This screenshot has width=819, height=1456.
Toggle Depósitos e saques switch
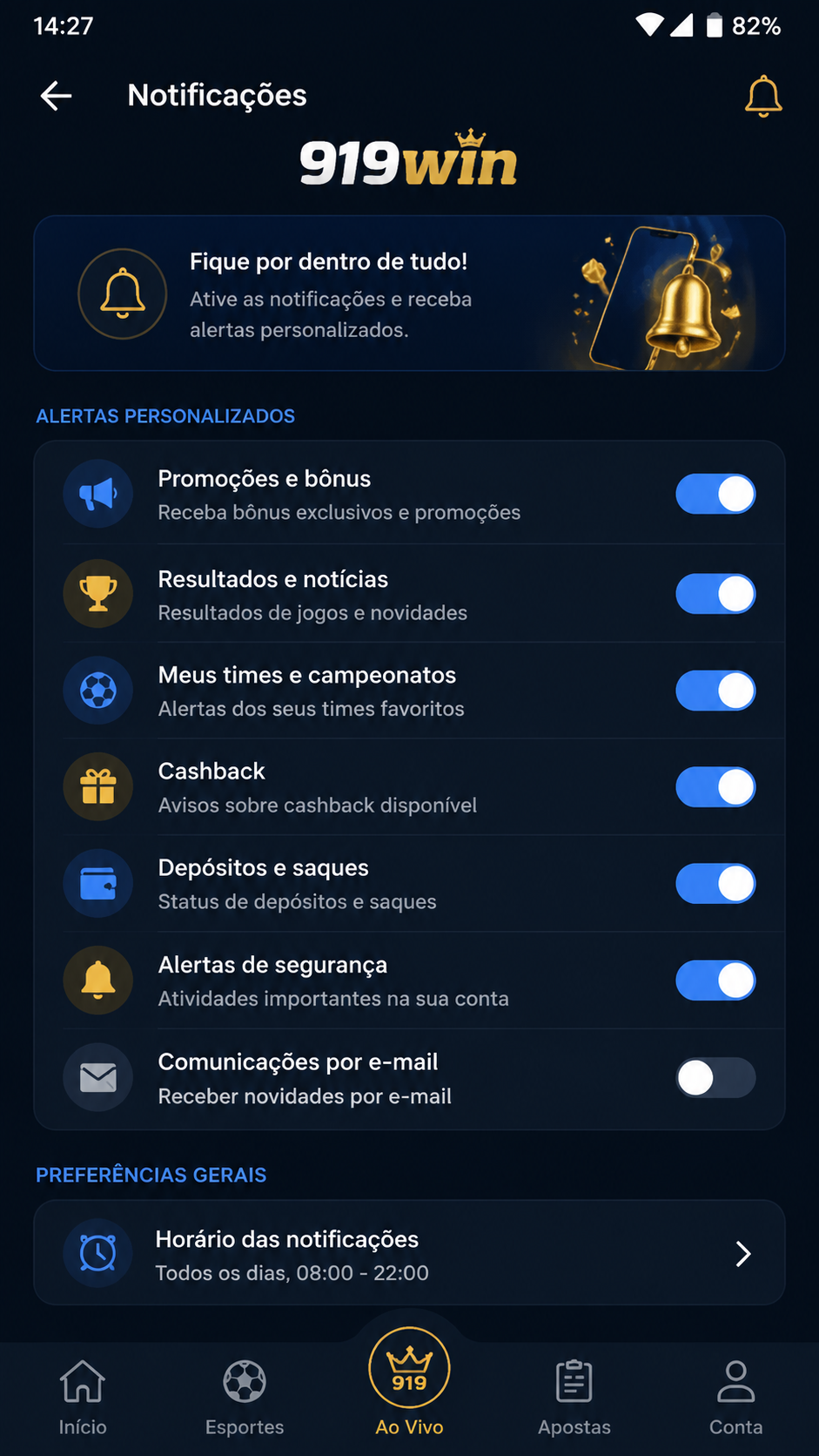(715, 884)
